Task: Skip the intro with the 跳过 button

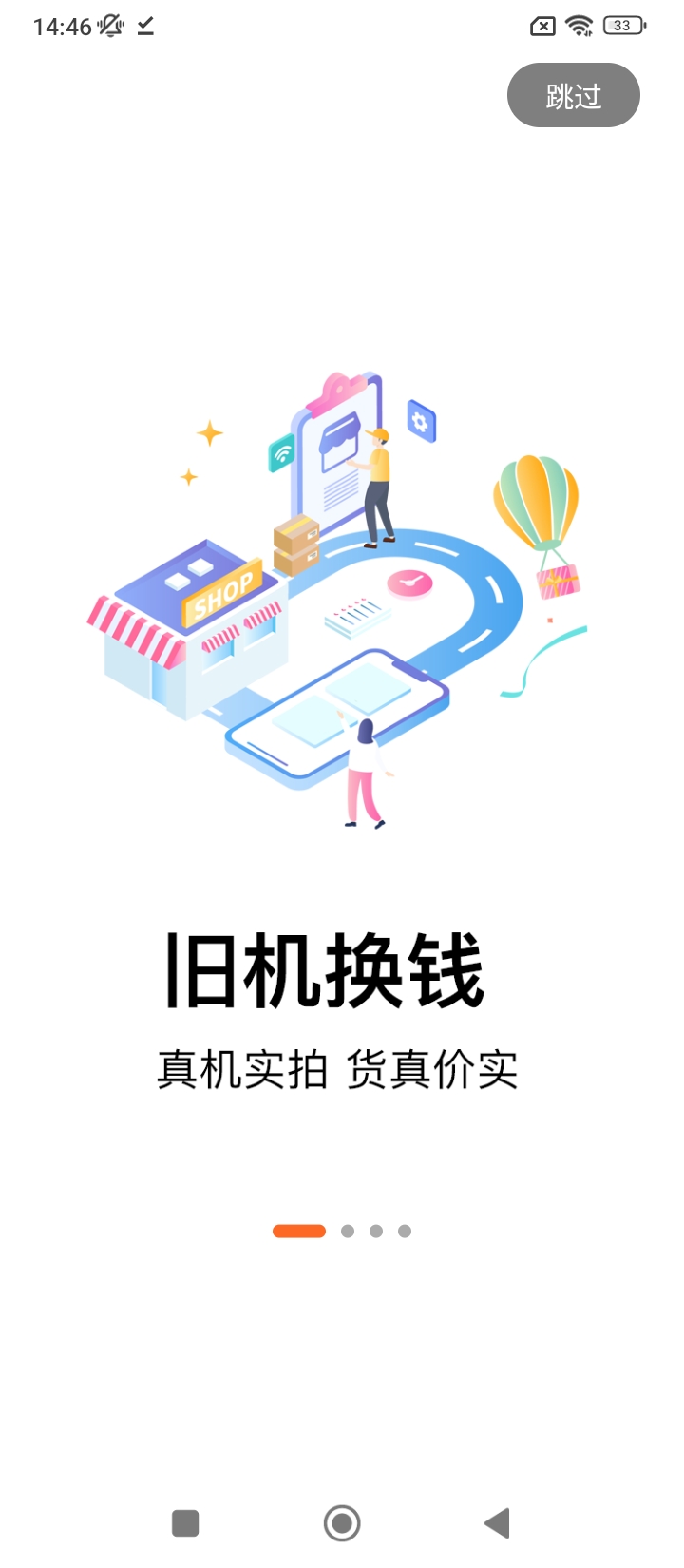Action: [573, 95]
